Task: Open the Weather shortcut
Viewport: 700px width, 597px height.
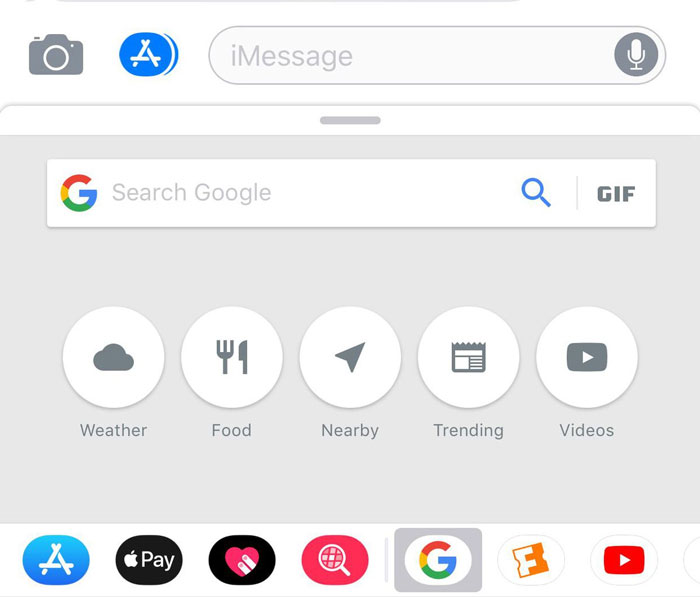Action: pos(113,358)
